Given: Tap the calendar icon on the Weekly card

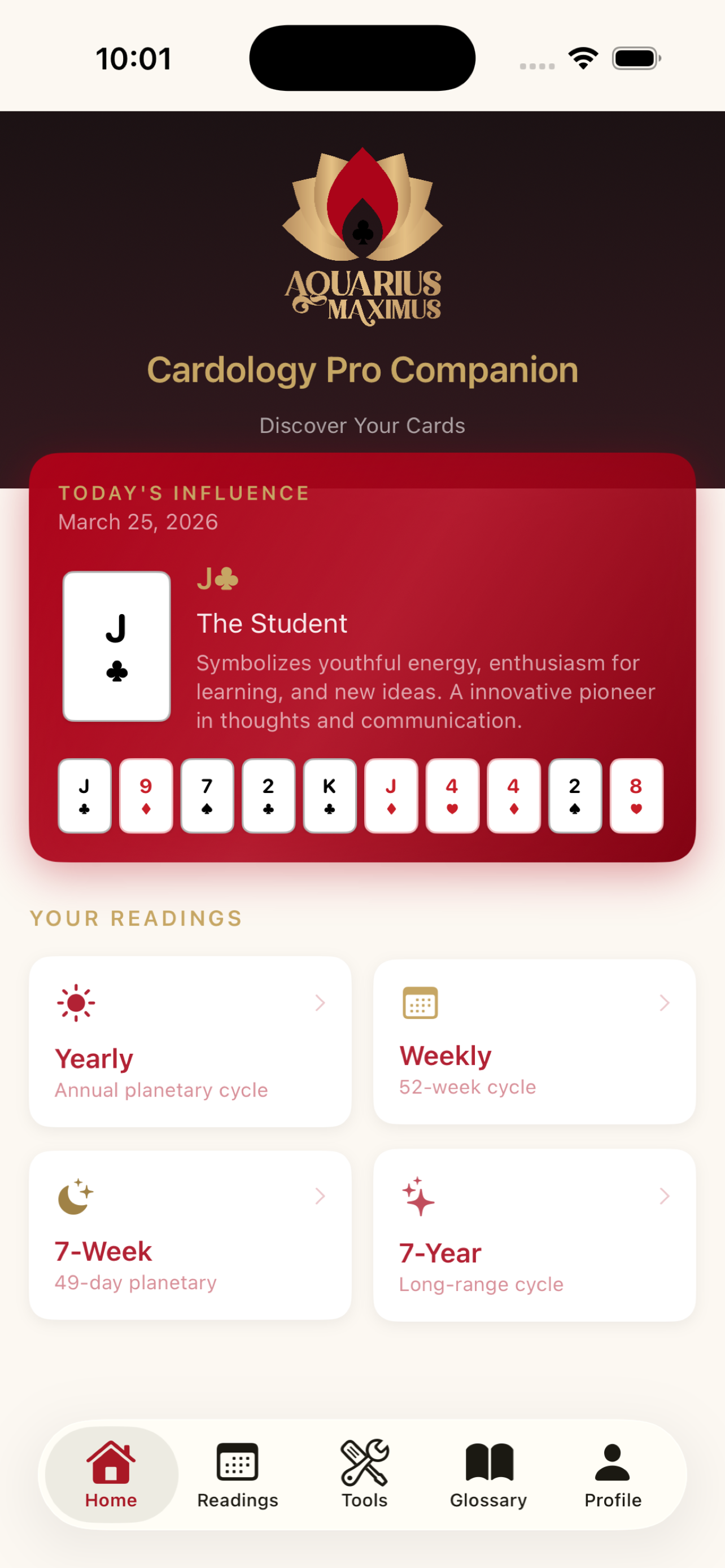Looking at the screenshot, I should (x=420, y=1002).
